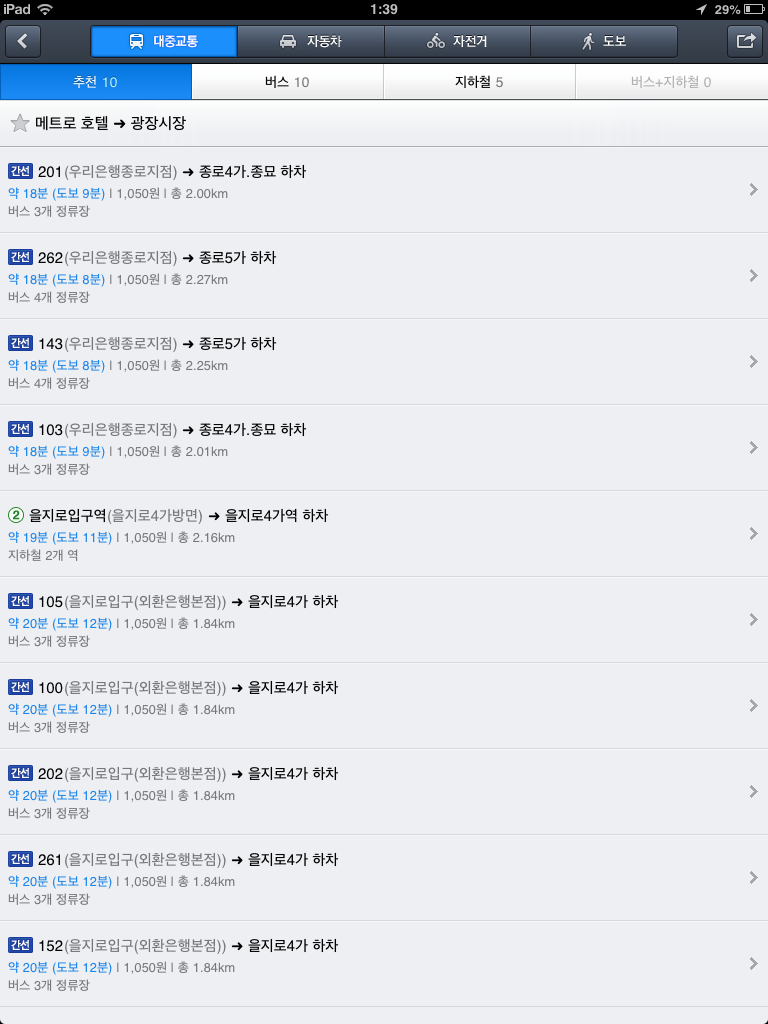The width and height of the screenshot is (768, 1024).
Task: Go back using the top-left arrow
Action: tap(23, 41)
